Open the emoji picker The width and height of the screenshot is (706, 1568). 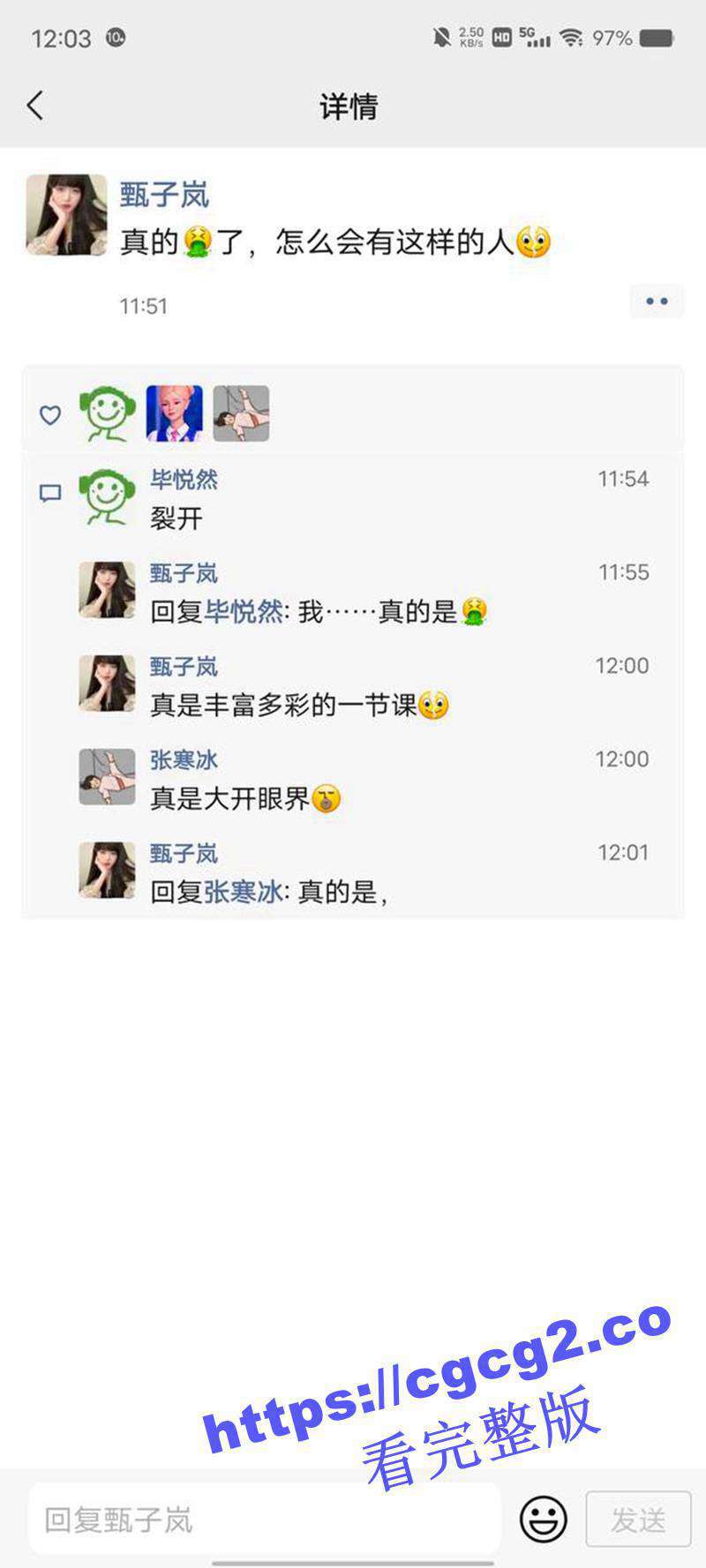[x=543, y=1519]
